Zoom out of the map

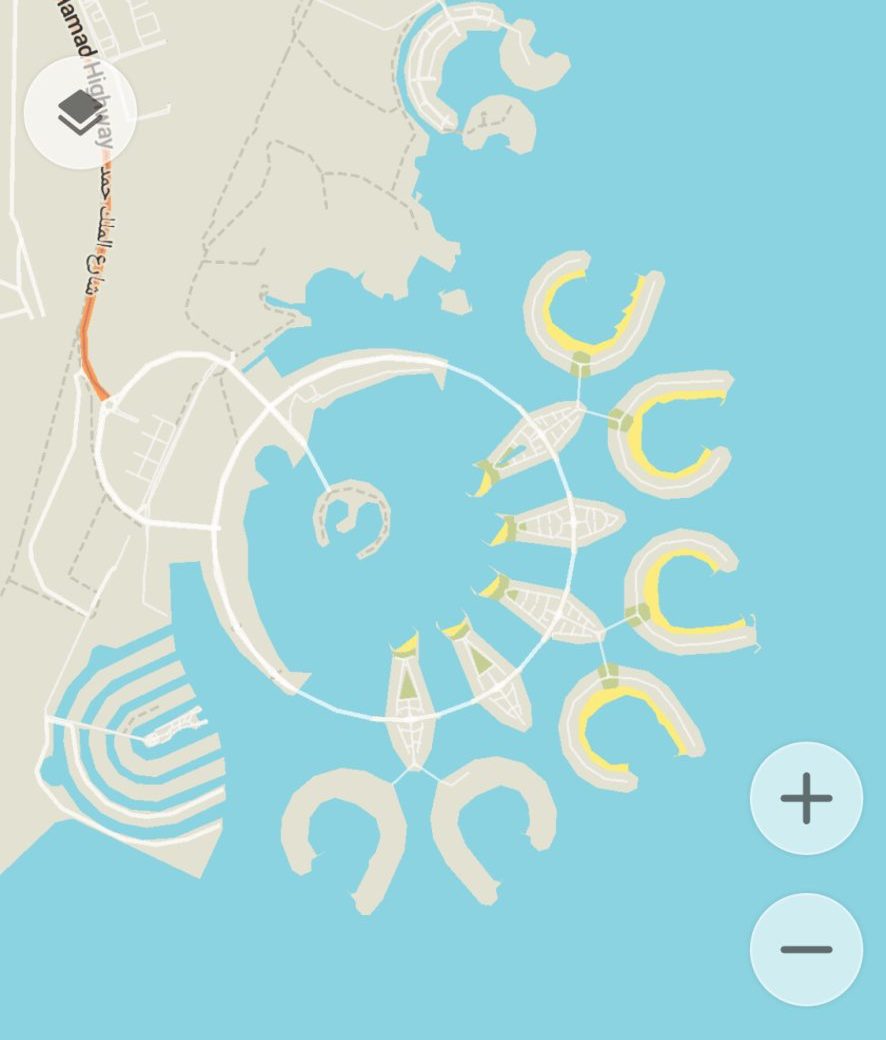[806, 949]
